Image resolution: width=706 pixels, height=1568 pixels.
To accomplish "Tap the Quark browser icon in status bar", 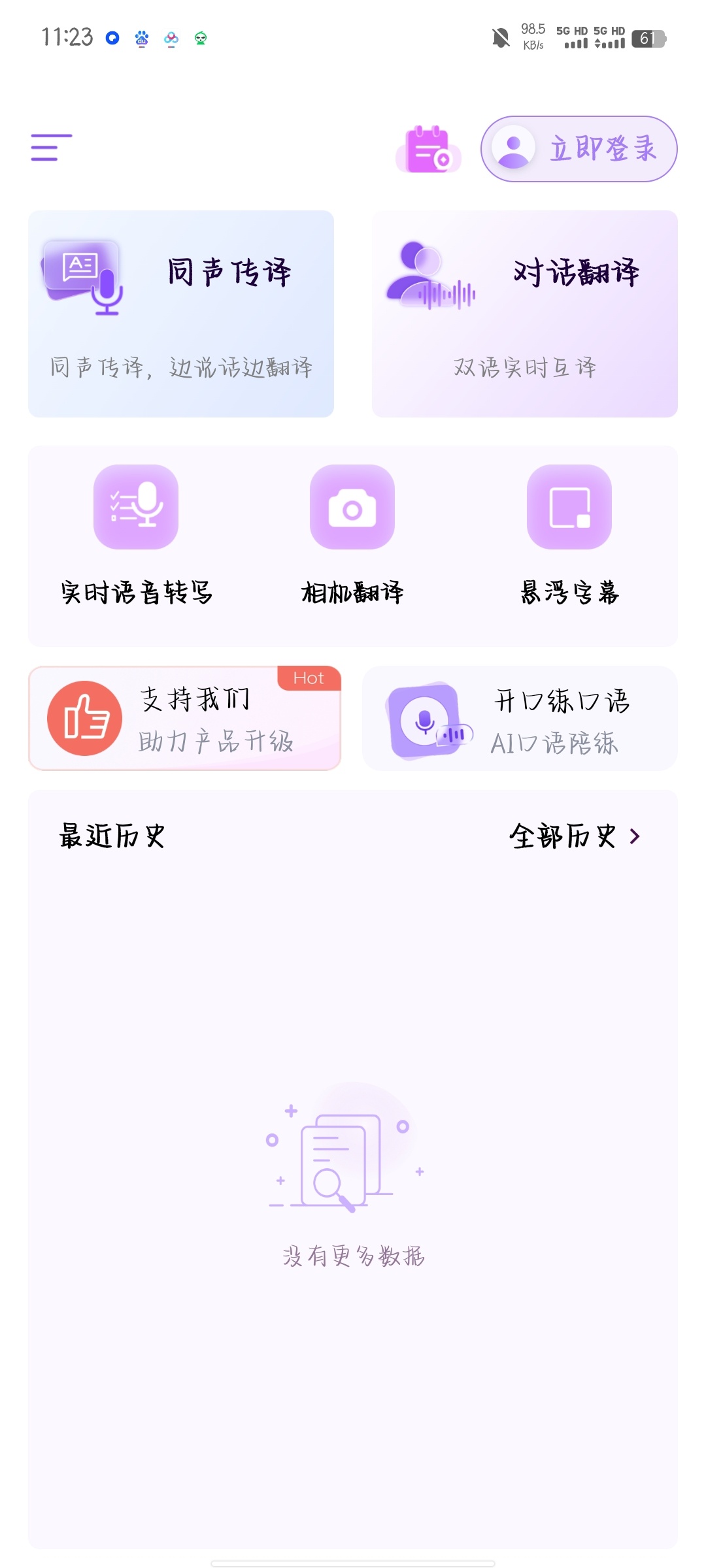I will pyautogui.click(x=112, y=37).
